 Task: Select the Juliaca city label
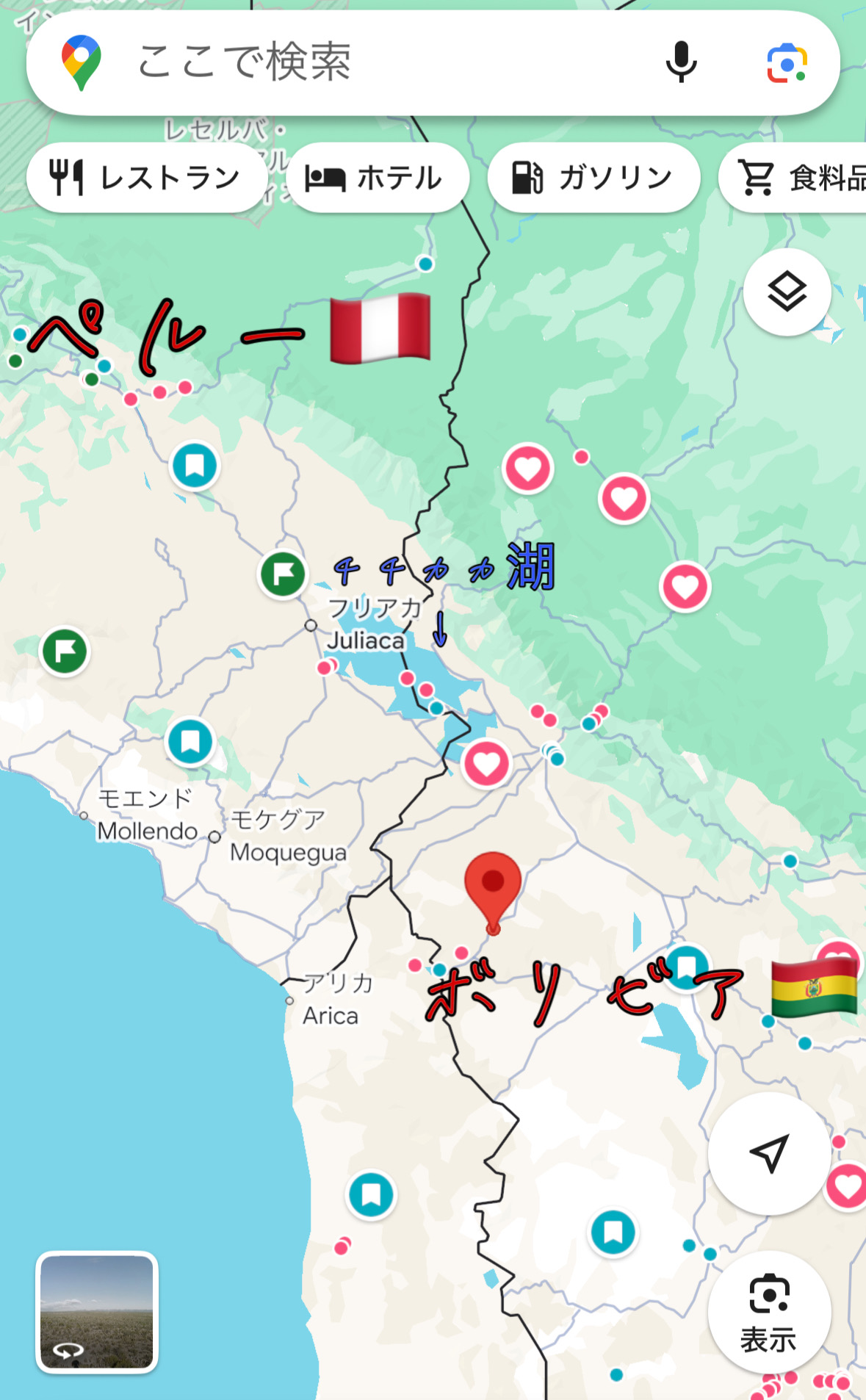pos(366,641)
